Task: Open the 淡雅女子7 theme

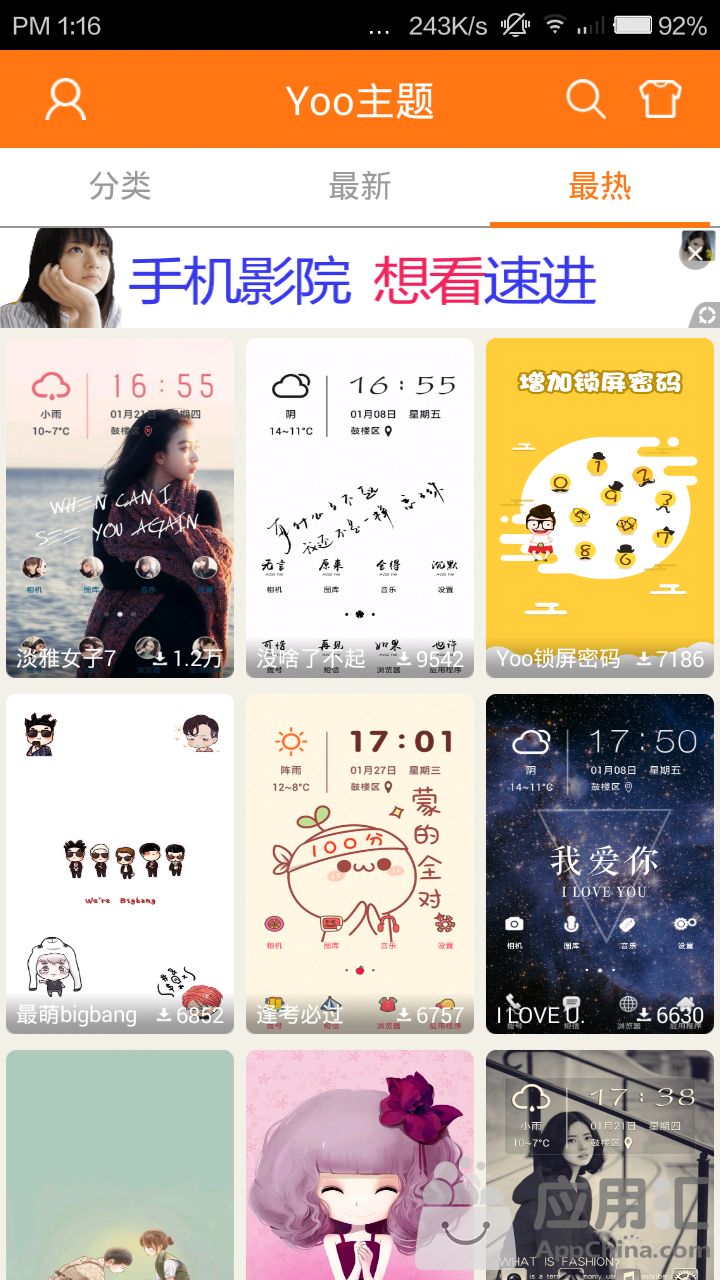Action: pyautogui.click(x=120, y=508)
